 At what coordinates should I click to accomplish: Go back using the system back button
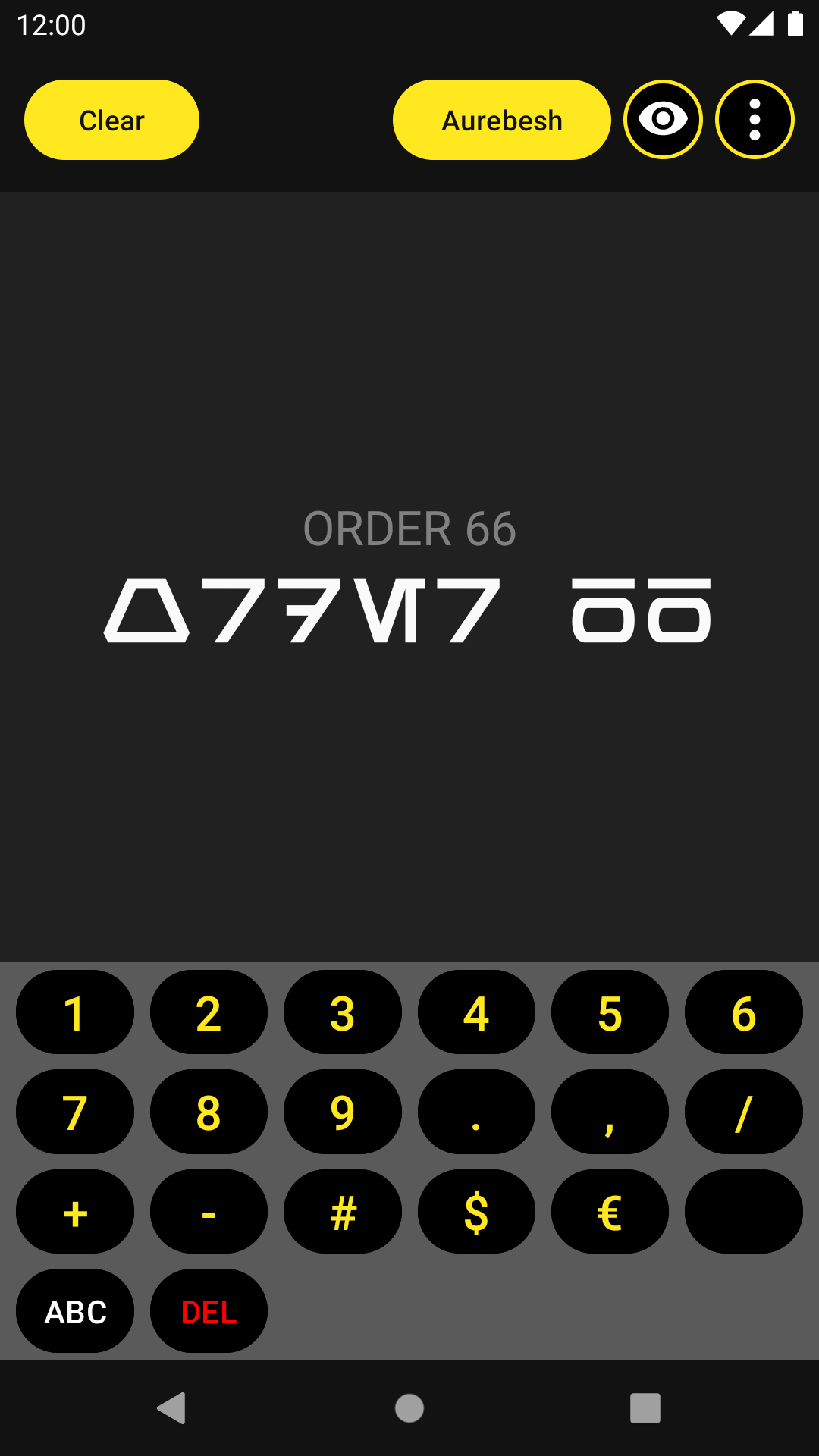click(x=172, y=1408)
